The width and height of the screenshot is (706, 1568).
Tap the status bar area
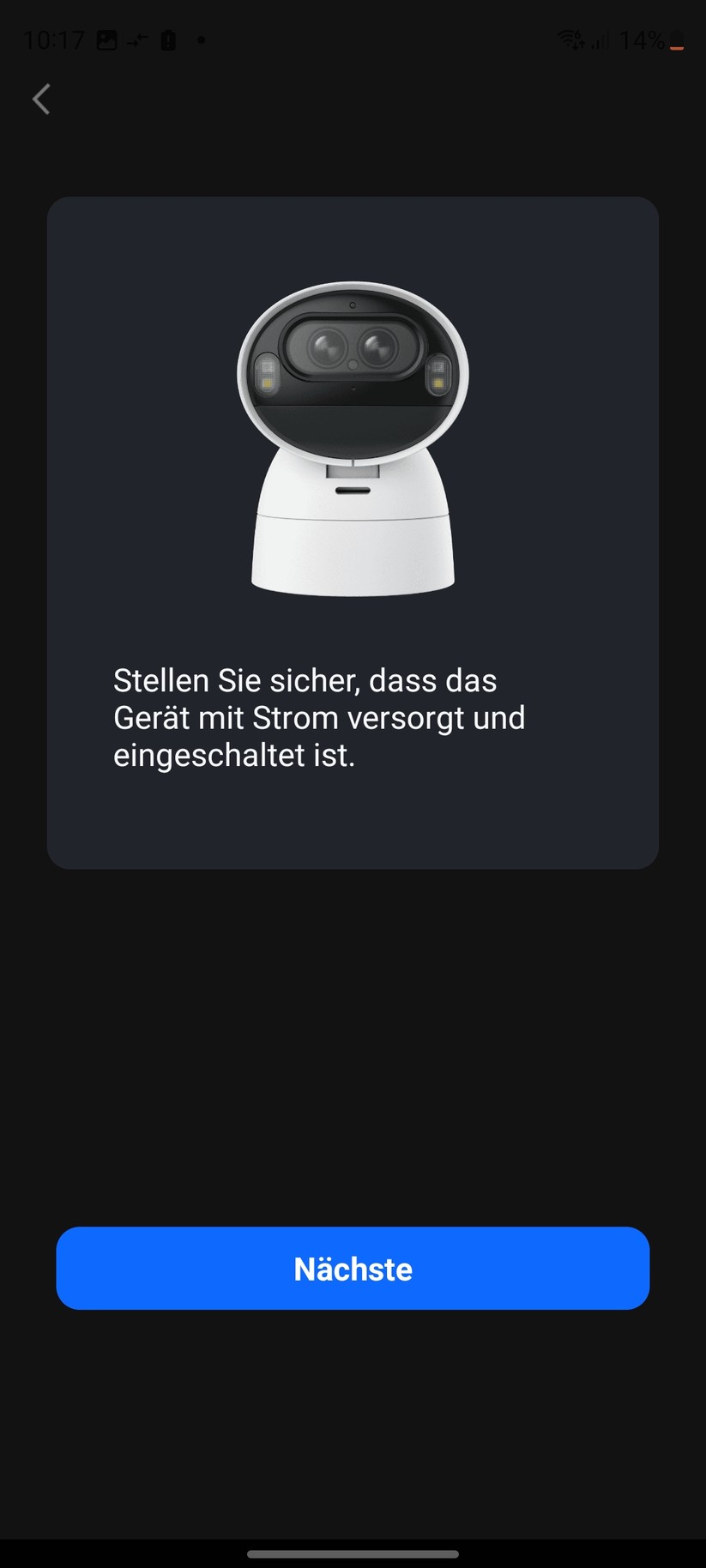[x=353, y=39]
